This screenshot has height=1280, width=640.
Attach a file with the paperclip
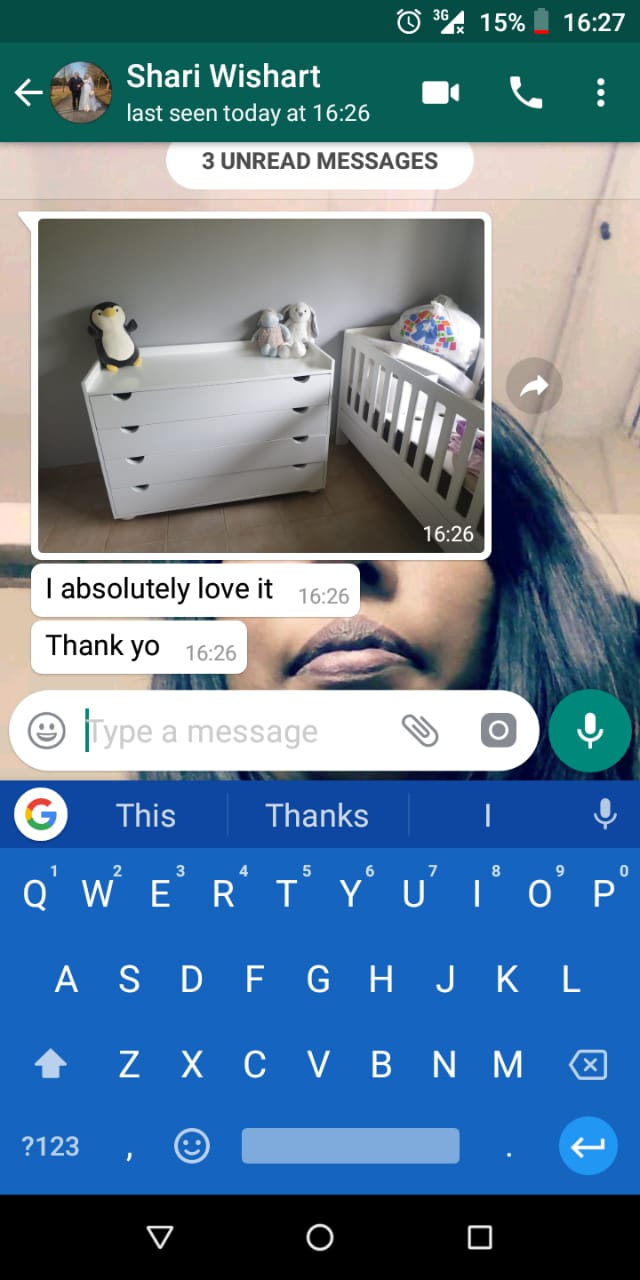420,731
